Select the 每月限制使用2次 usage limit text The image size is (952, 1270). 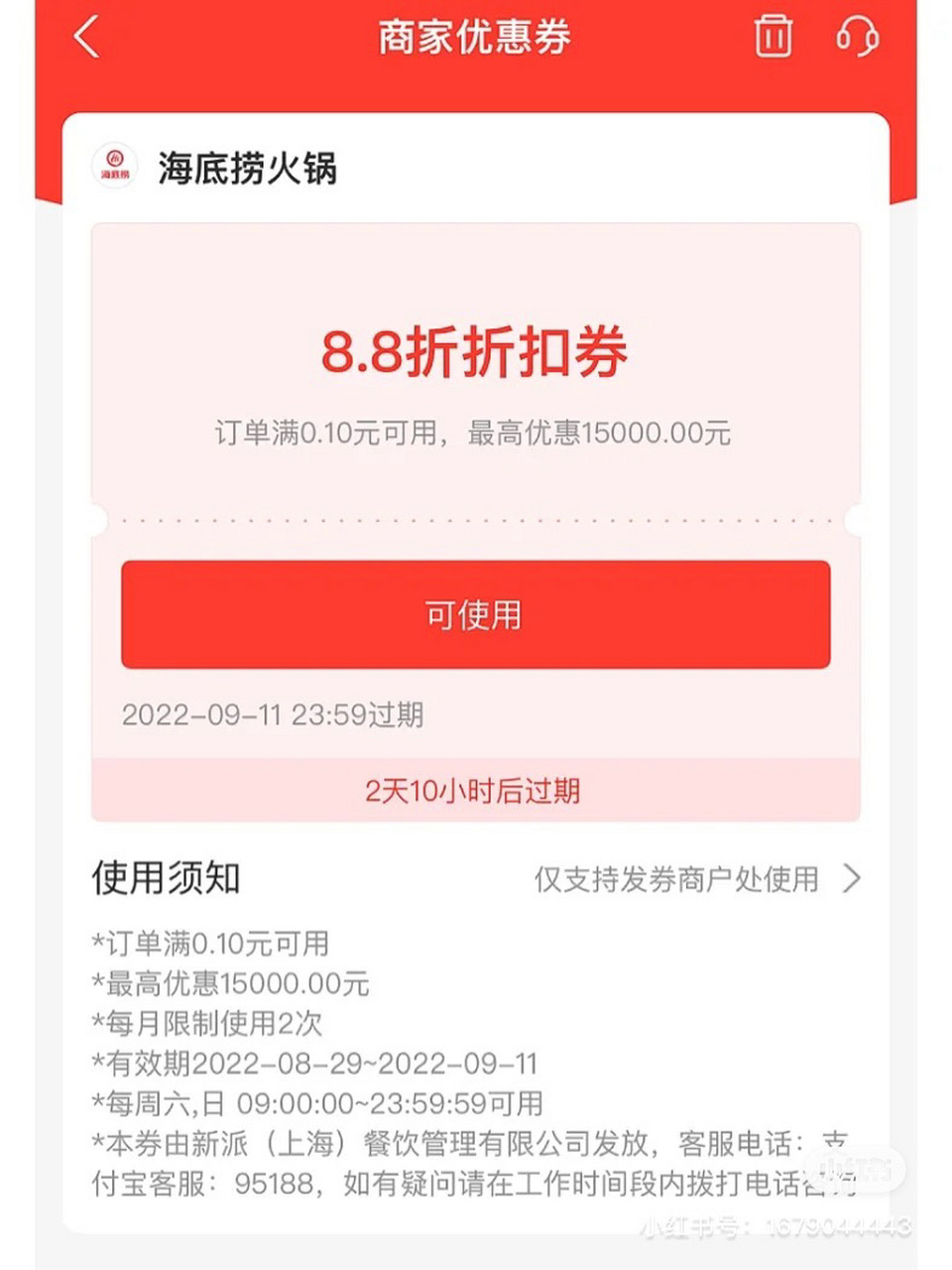[208, 1024]
